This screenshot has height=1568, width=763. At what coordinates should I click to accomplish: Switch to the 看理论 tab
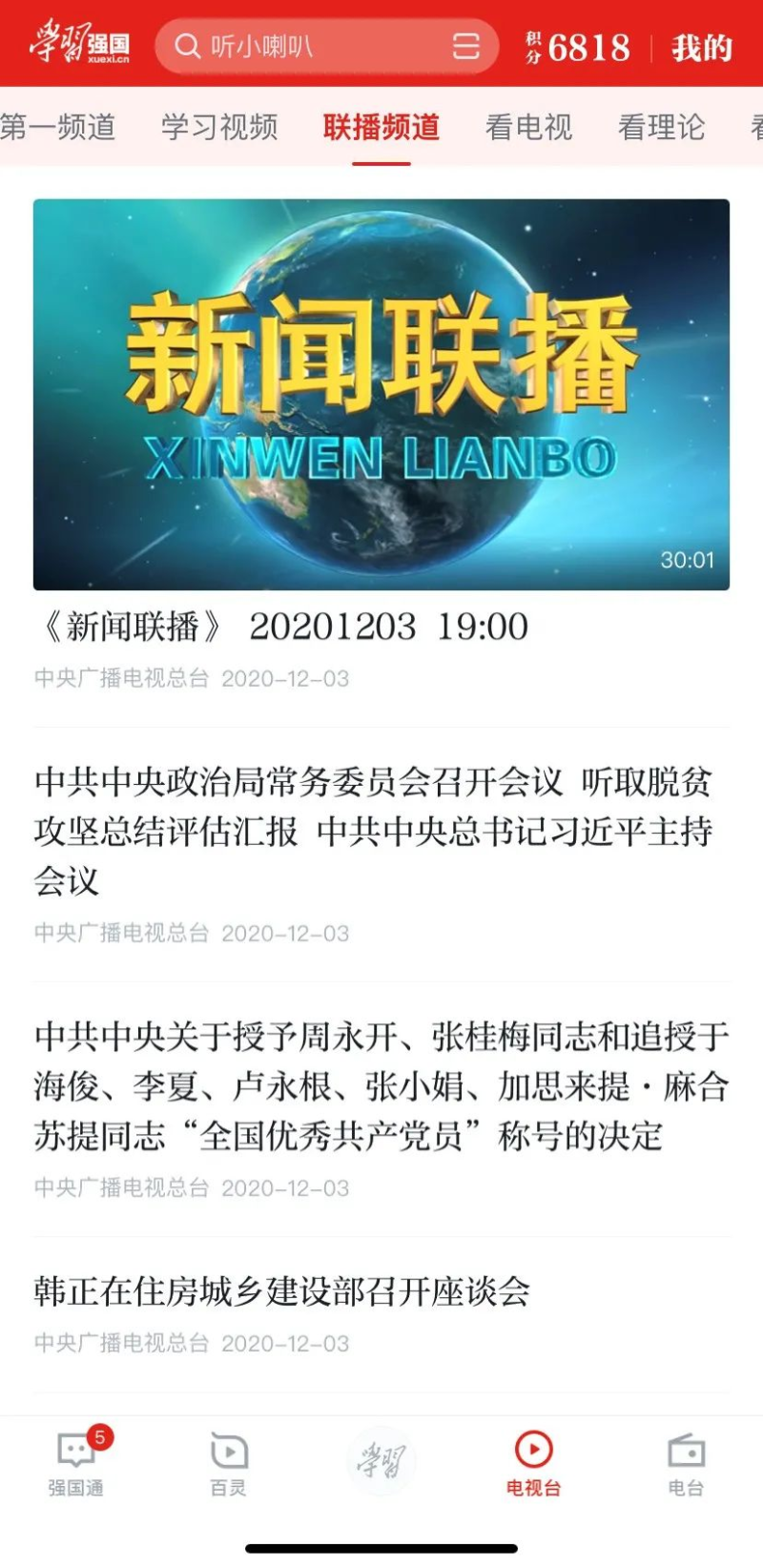pyautogui.click(x=661, y=127)
